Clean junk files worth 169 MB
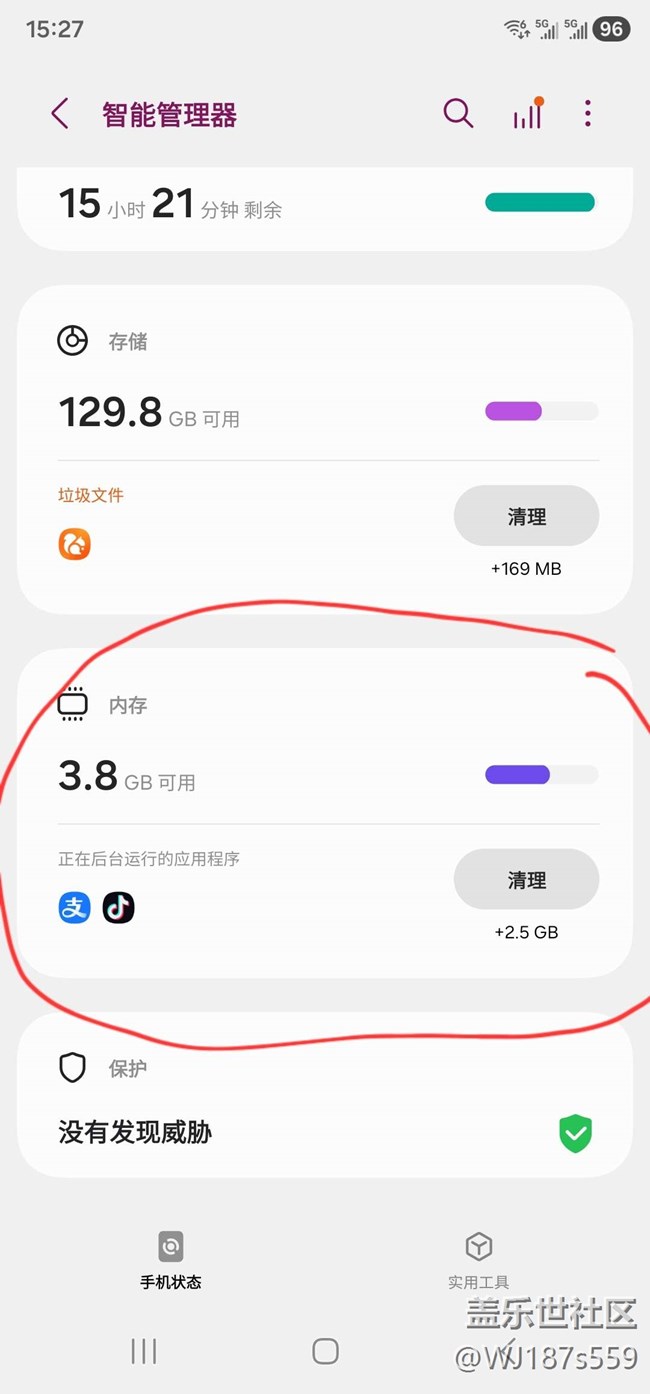The width and height of the screenshot is (650, 1394). pyautogui.click(x=526, y=517)
